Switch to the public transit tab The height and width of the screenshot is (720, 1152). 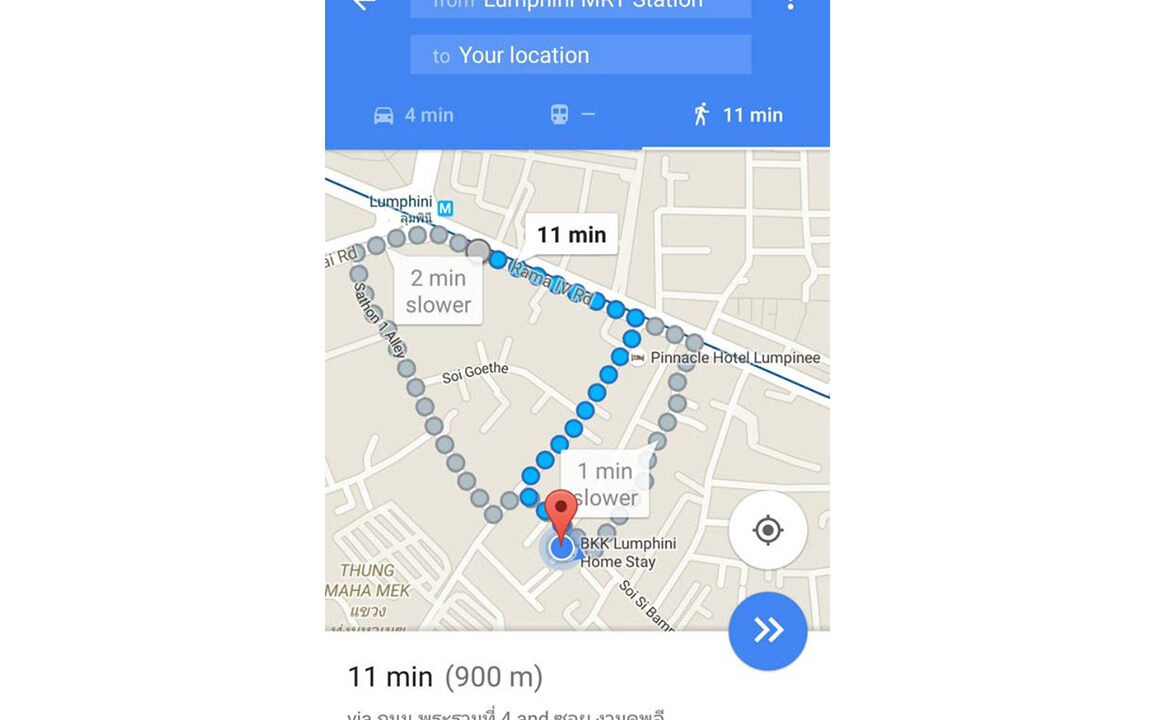[x=573, y=115]
